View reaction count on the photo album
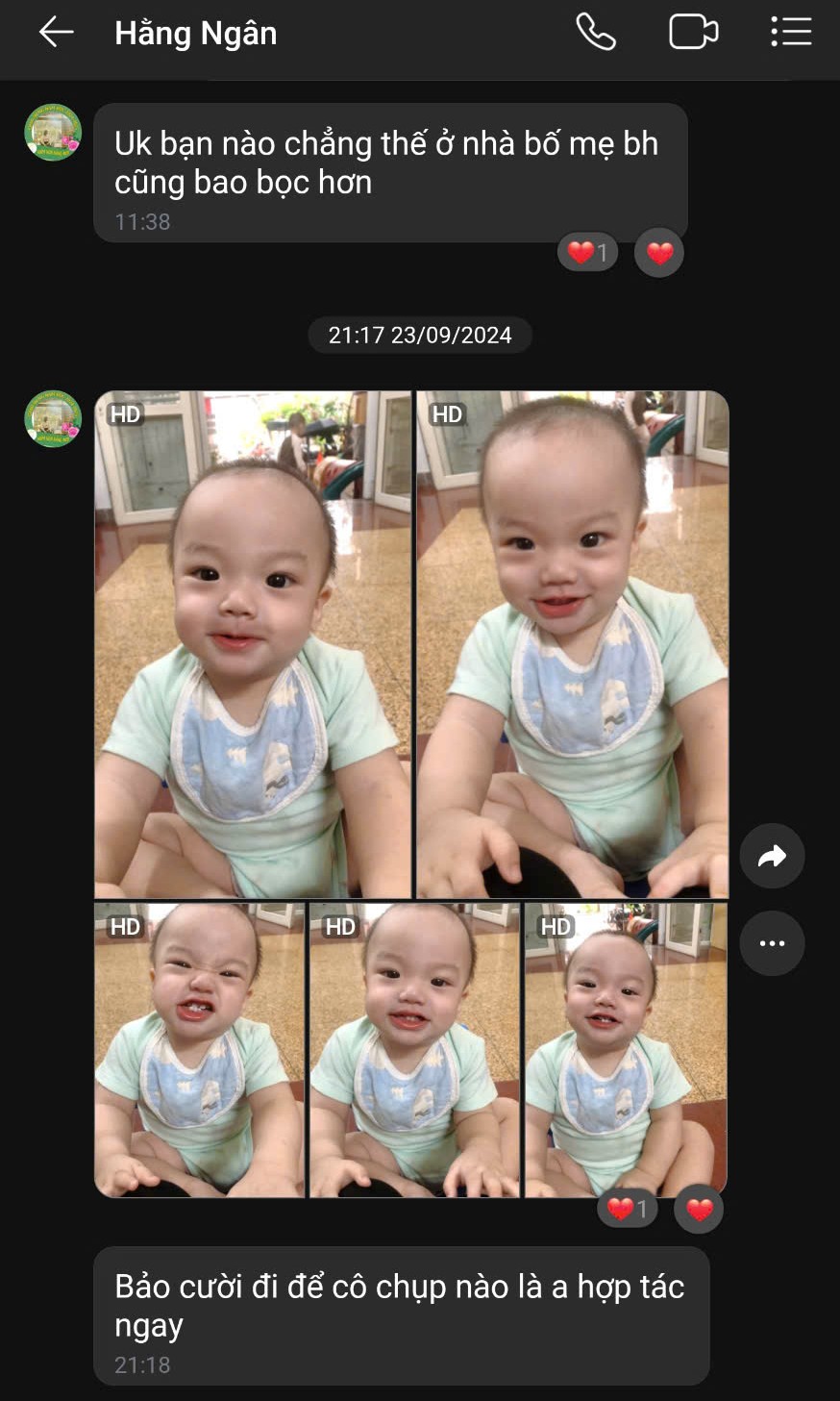 coord(628,1210)
